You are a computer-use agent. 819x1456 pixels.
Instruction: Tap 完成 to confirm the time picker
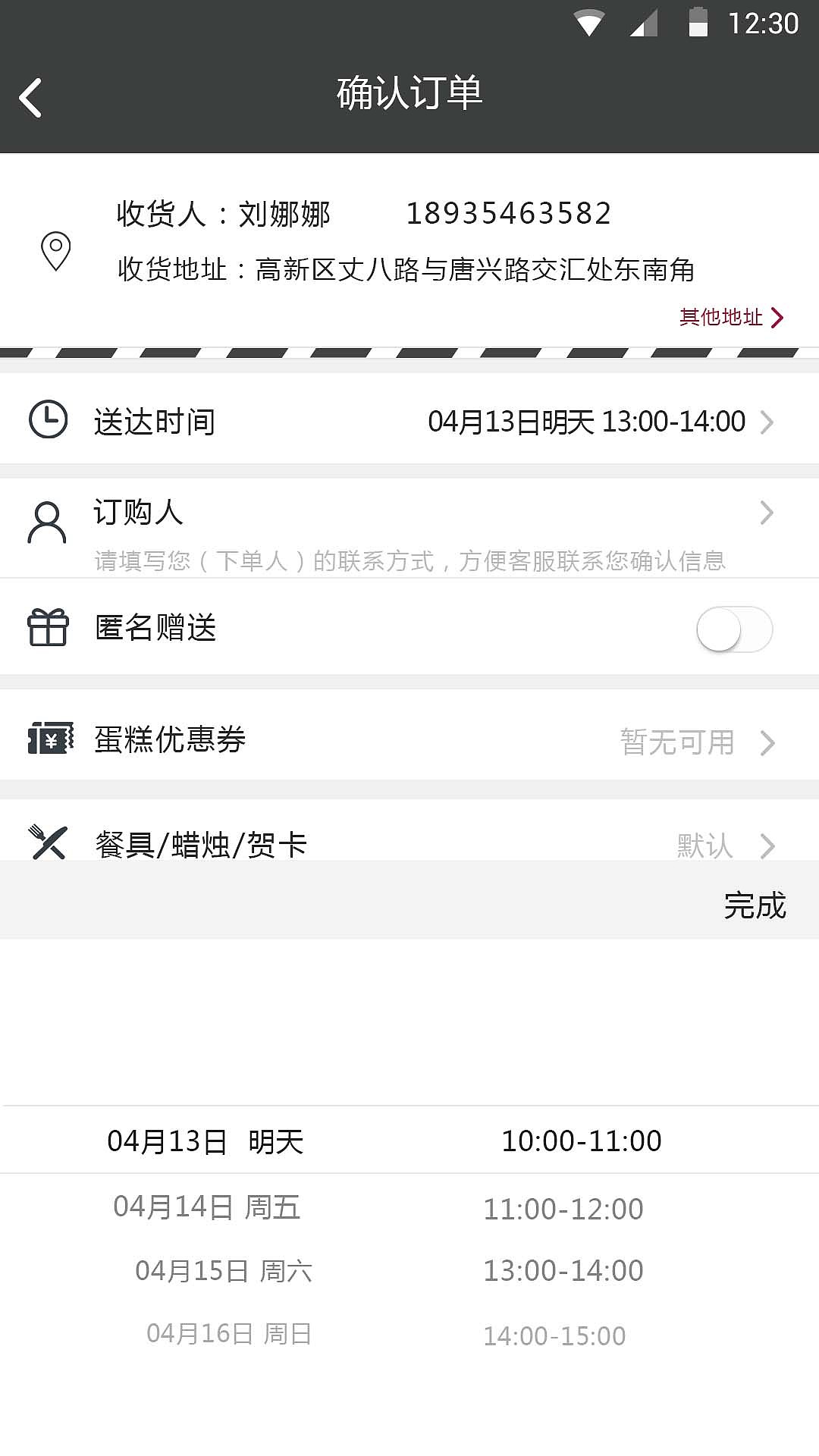point(754,905)
